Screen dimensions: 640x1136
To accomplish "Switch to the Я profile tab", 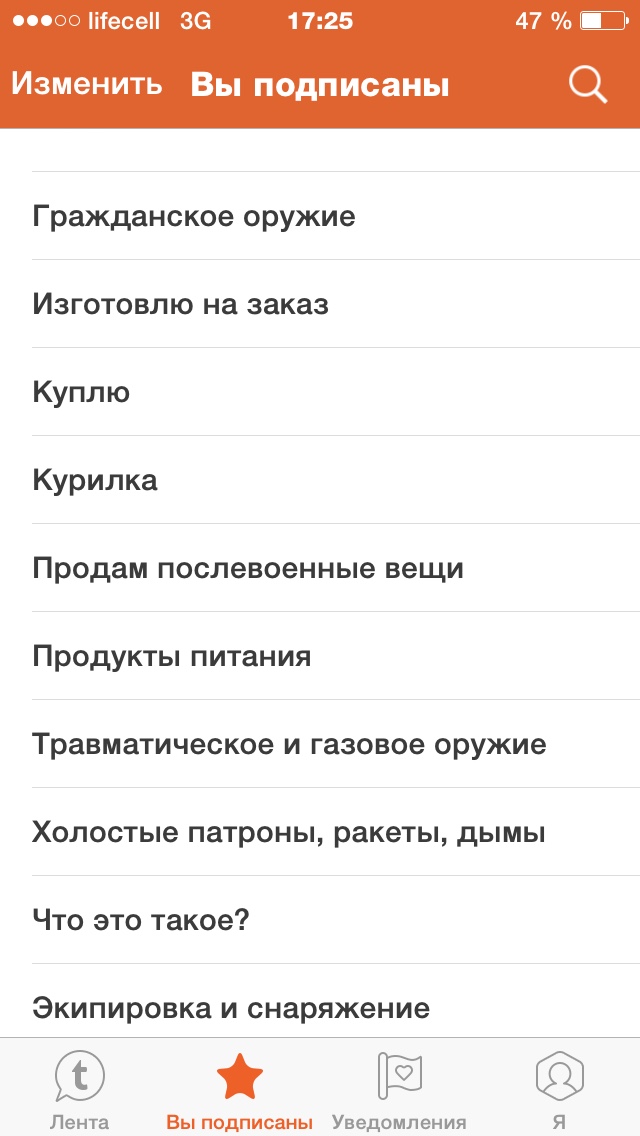I will coord(560,1088).
